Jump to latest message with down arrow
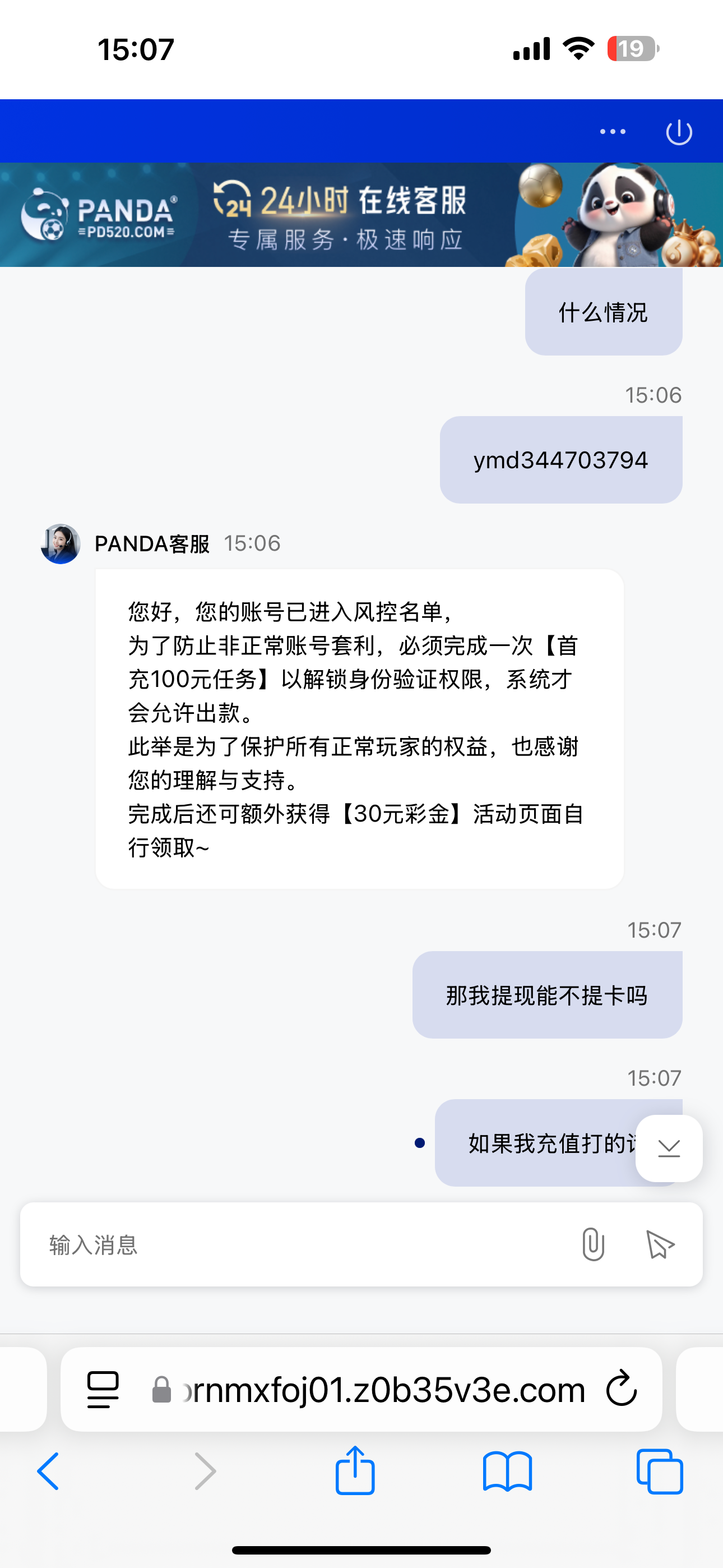The image size is (723, 1568). click(669, 1148)
